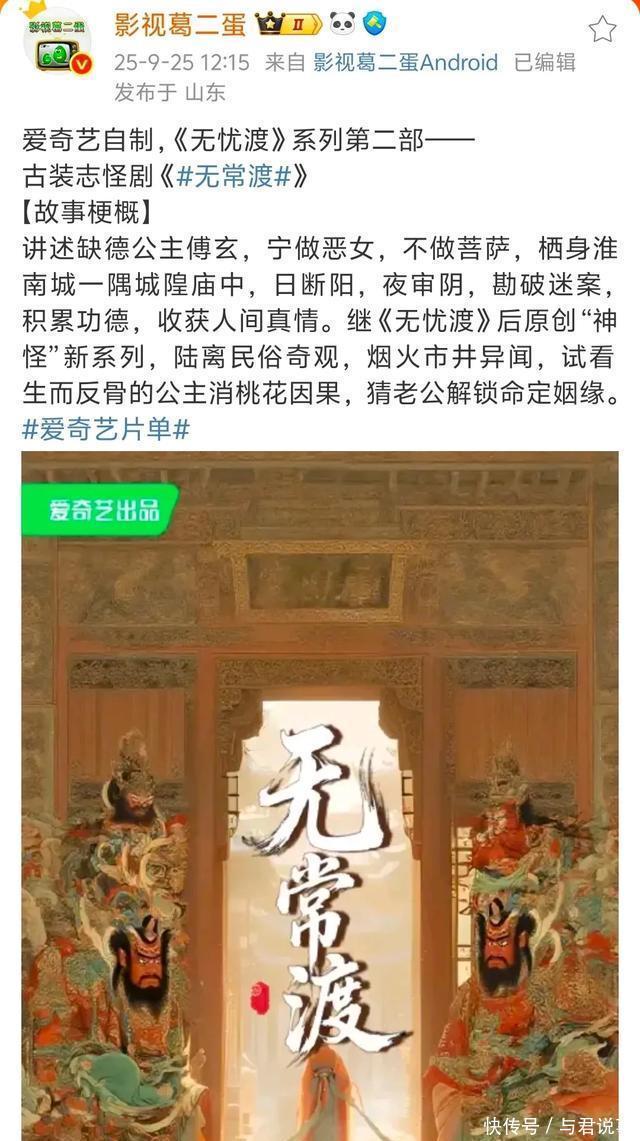Open the #无常渡# hashtag
This screenshot has width=640, height=1141.
pos(233,177)
